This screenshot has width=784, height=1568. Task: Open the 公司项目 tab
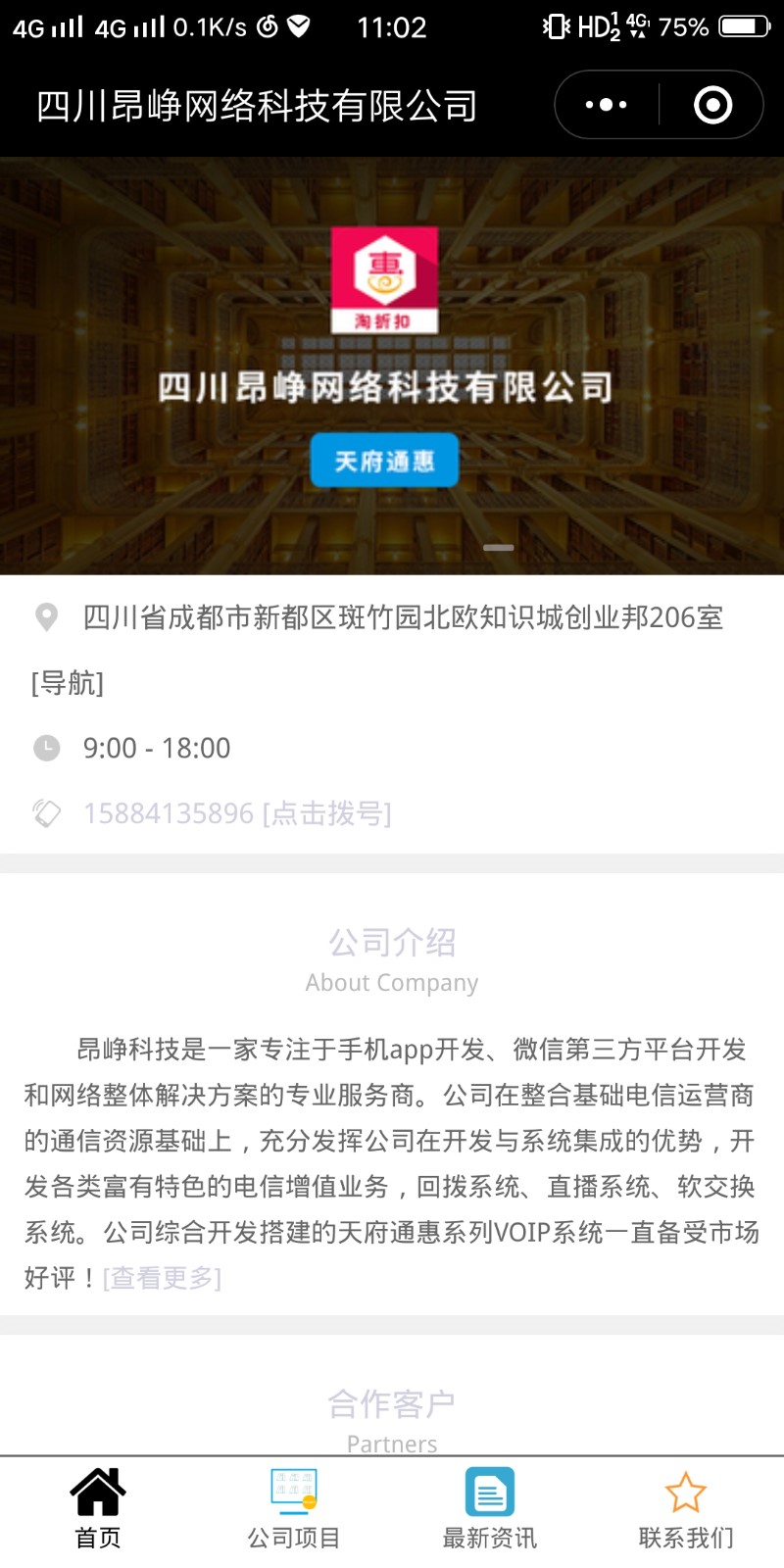click(294, 1509)
